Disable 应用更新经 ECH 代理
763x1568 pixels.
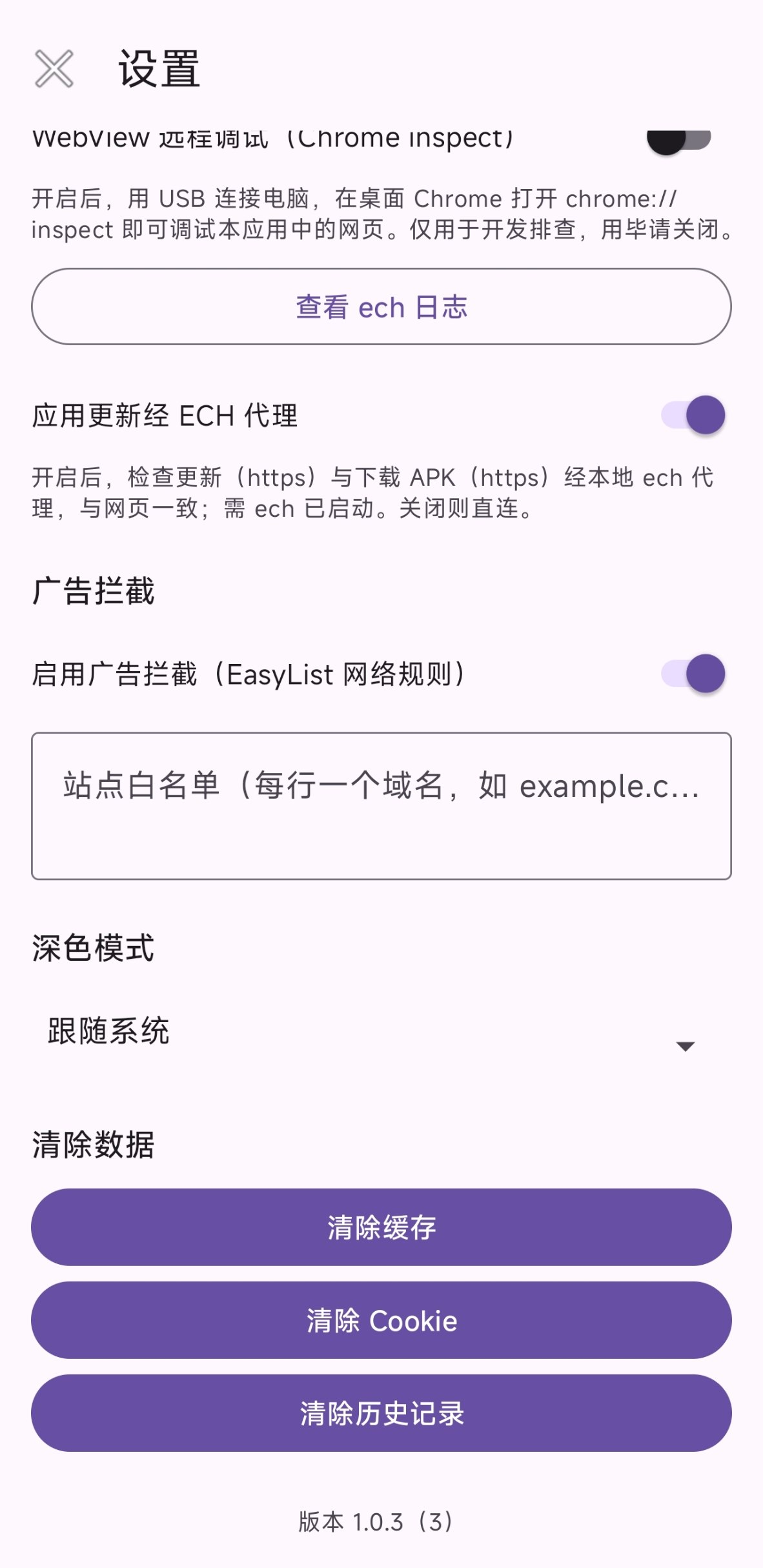[693, 415]
